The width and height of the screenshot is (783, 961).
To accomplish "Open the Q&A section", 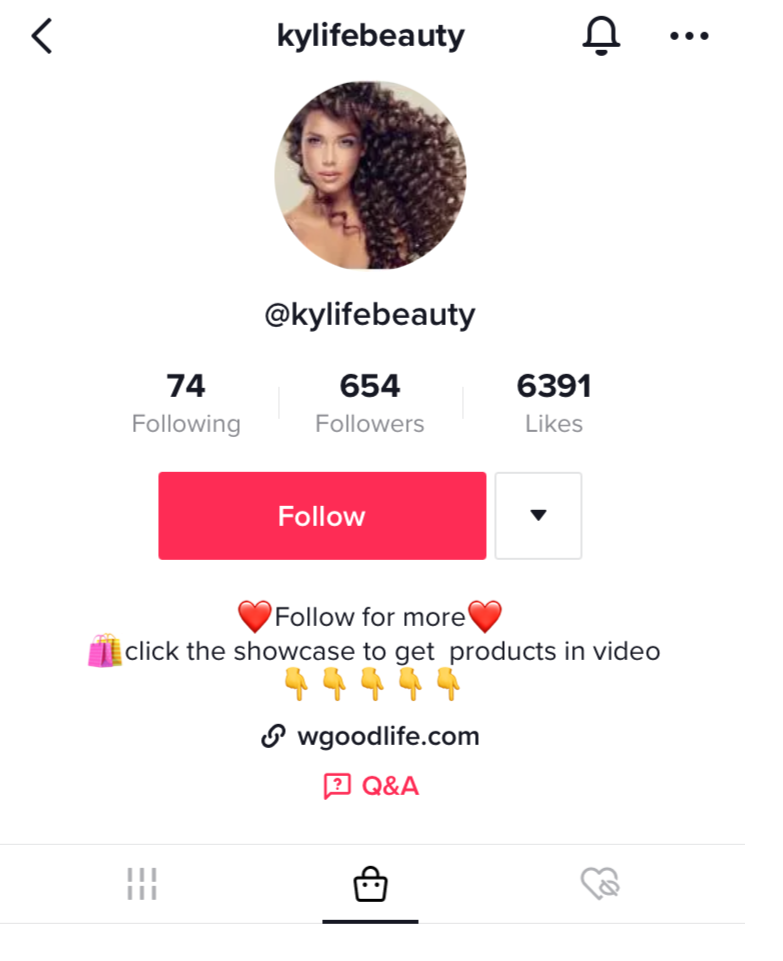I will tap(370, 786).
